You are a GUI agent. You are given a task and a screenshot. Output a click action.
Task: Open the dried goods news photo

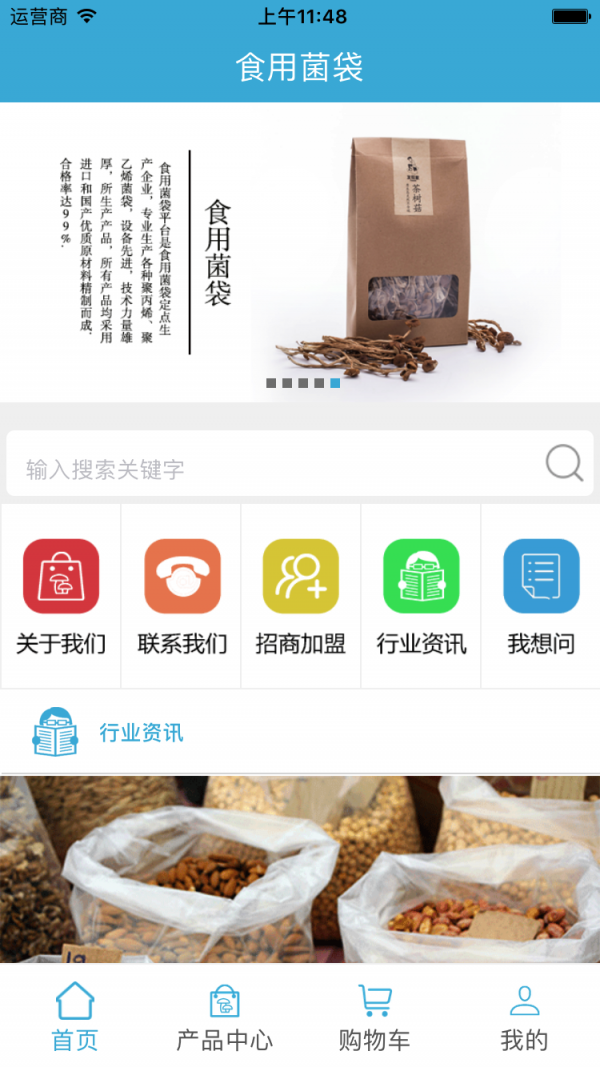[300, 868]
